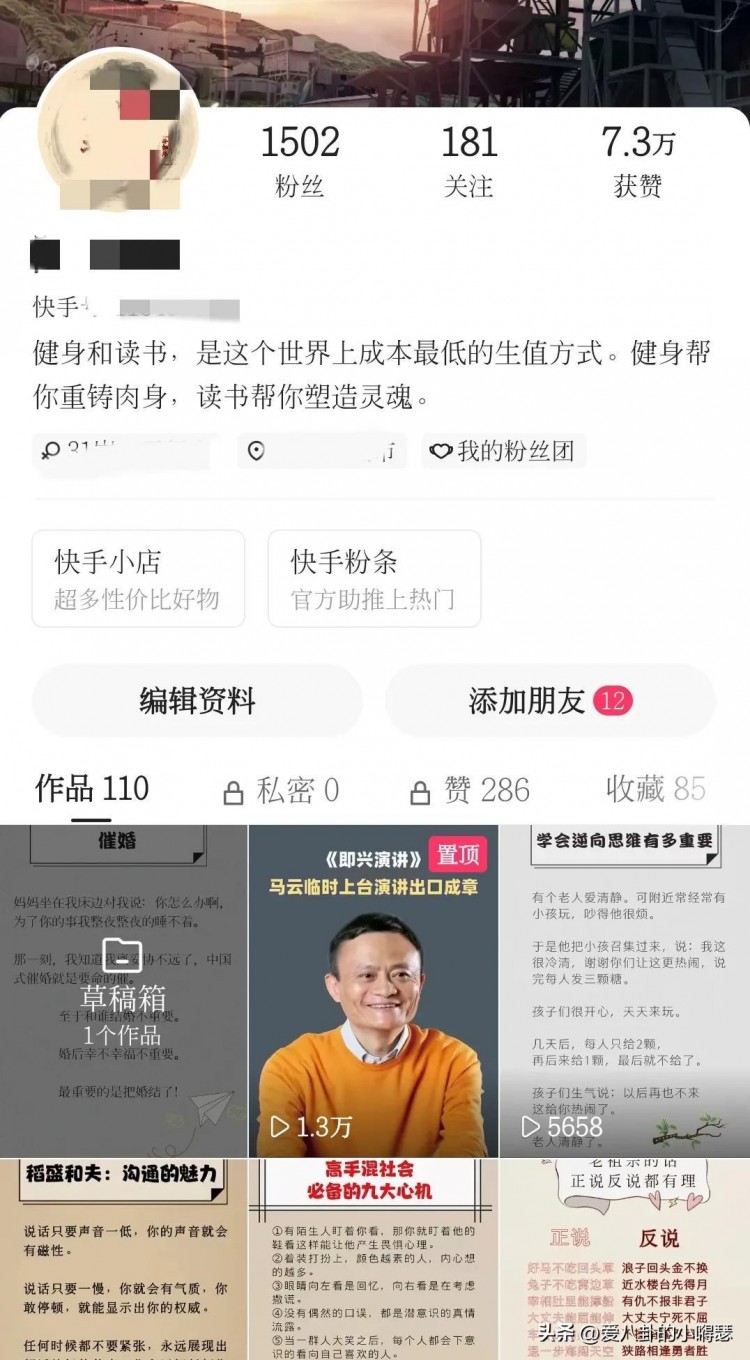Viewport: 750px width, 1360px height.
Task: Tap play icon on the 5658-views video
Action: 531,1124
